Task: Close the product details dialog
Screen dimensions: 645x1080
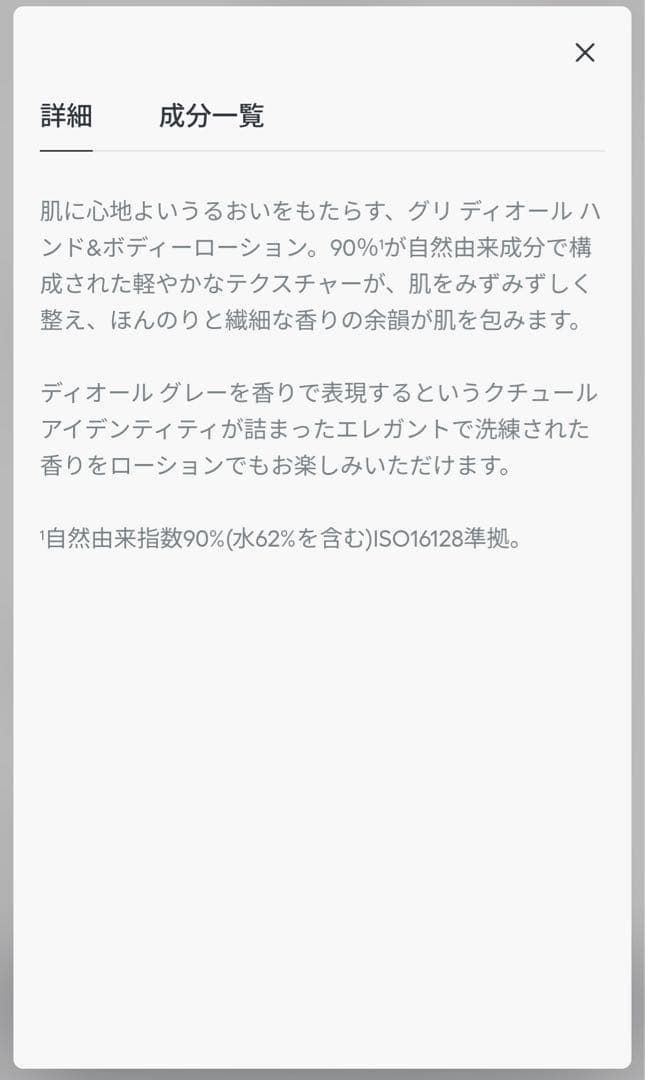Action: click(585, 53)
